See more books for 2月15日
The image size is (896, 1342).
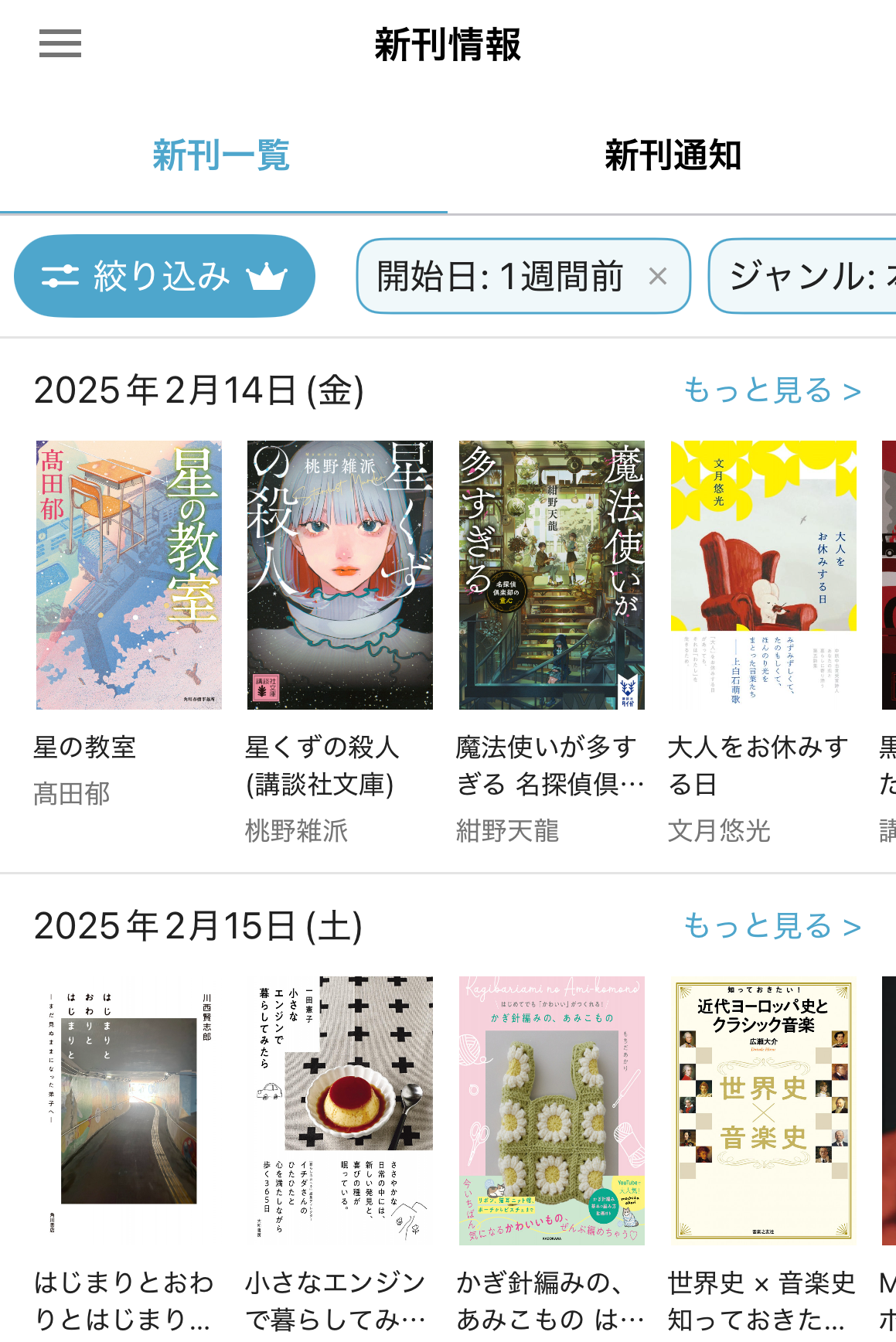(x=772, y=926)
